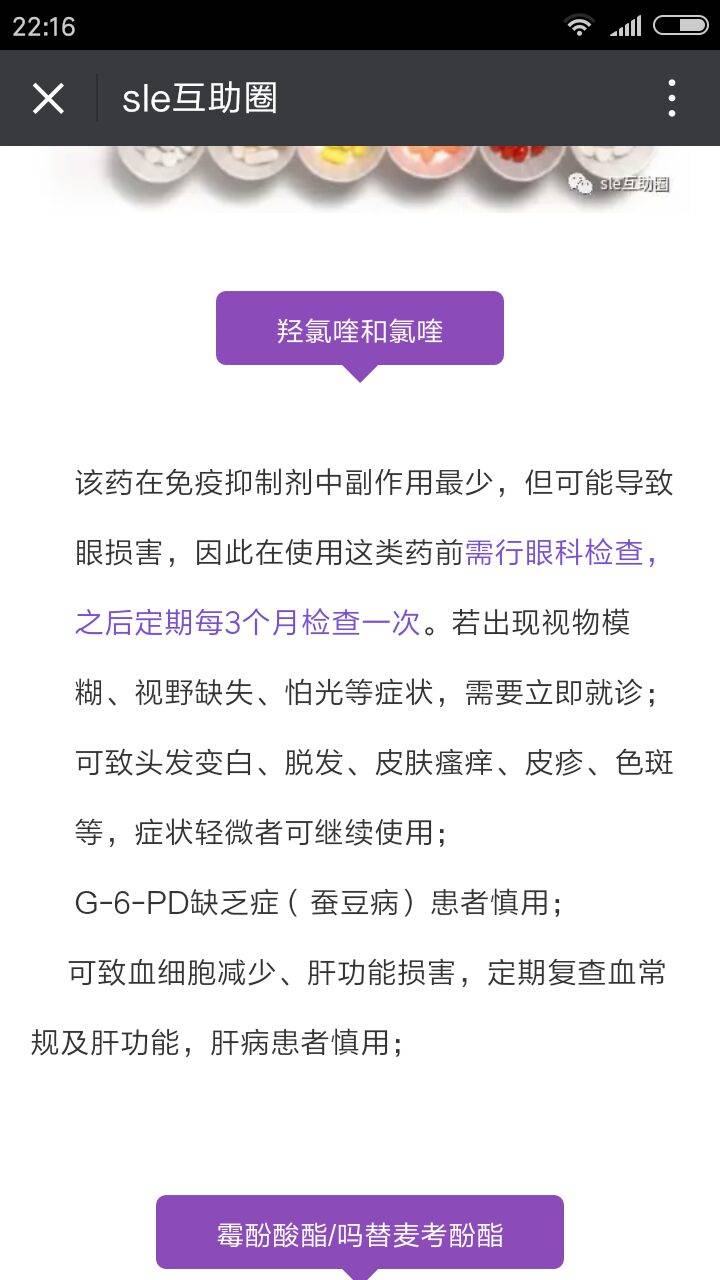Image resolution: width=720 pixels, height=1280 pixels.
Task: Close the sle互助圈 article page
Action: 48,98
